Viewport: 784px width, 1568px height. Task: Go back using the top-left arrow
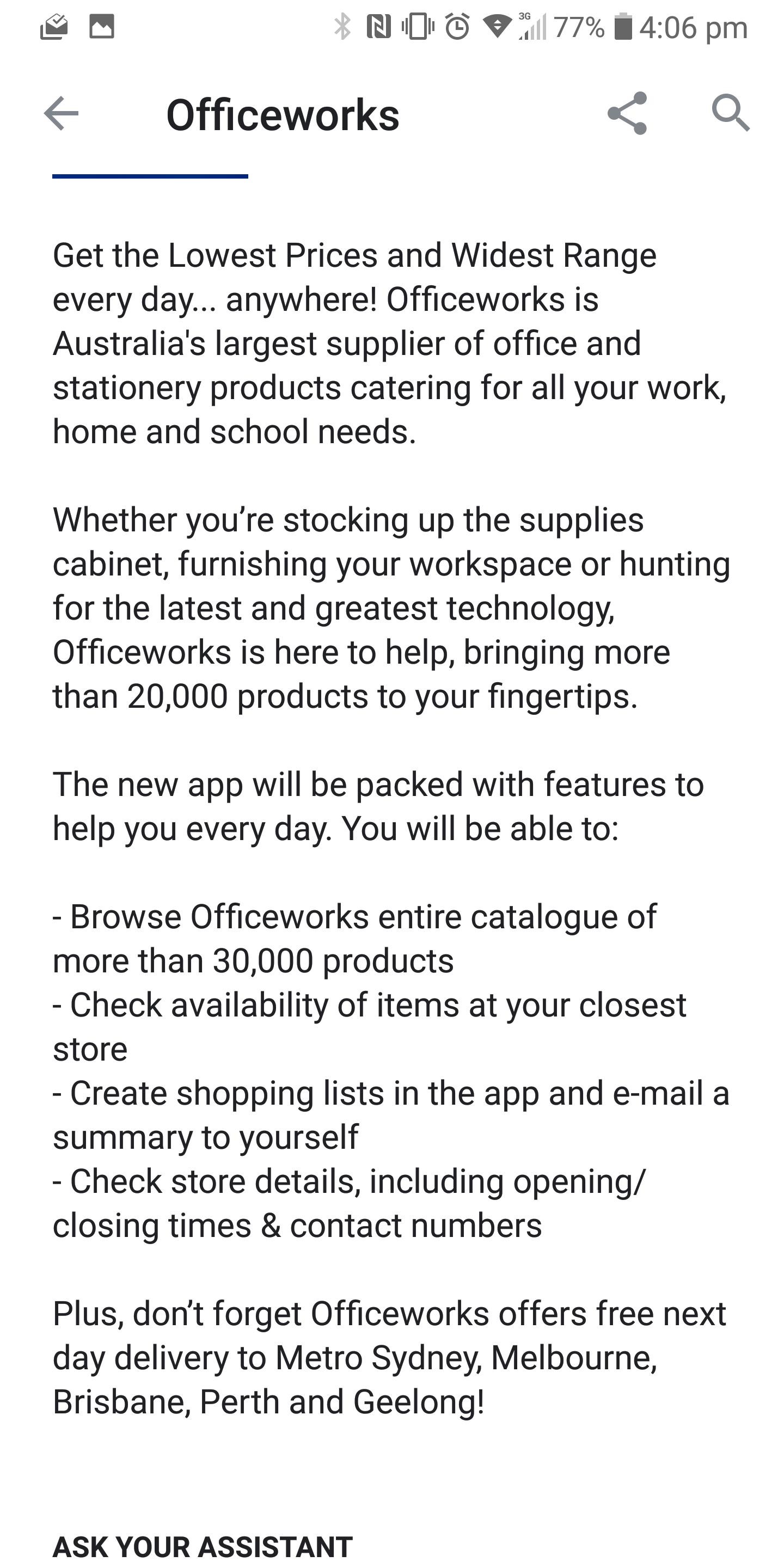62,113
